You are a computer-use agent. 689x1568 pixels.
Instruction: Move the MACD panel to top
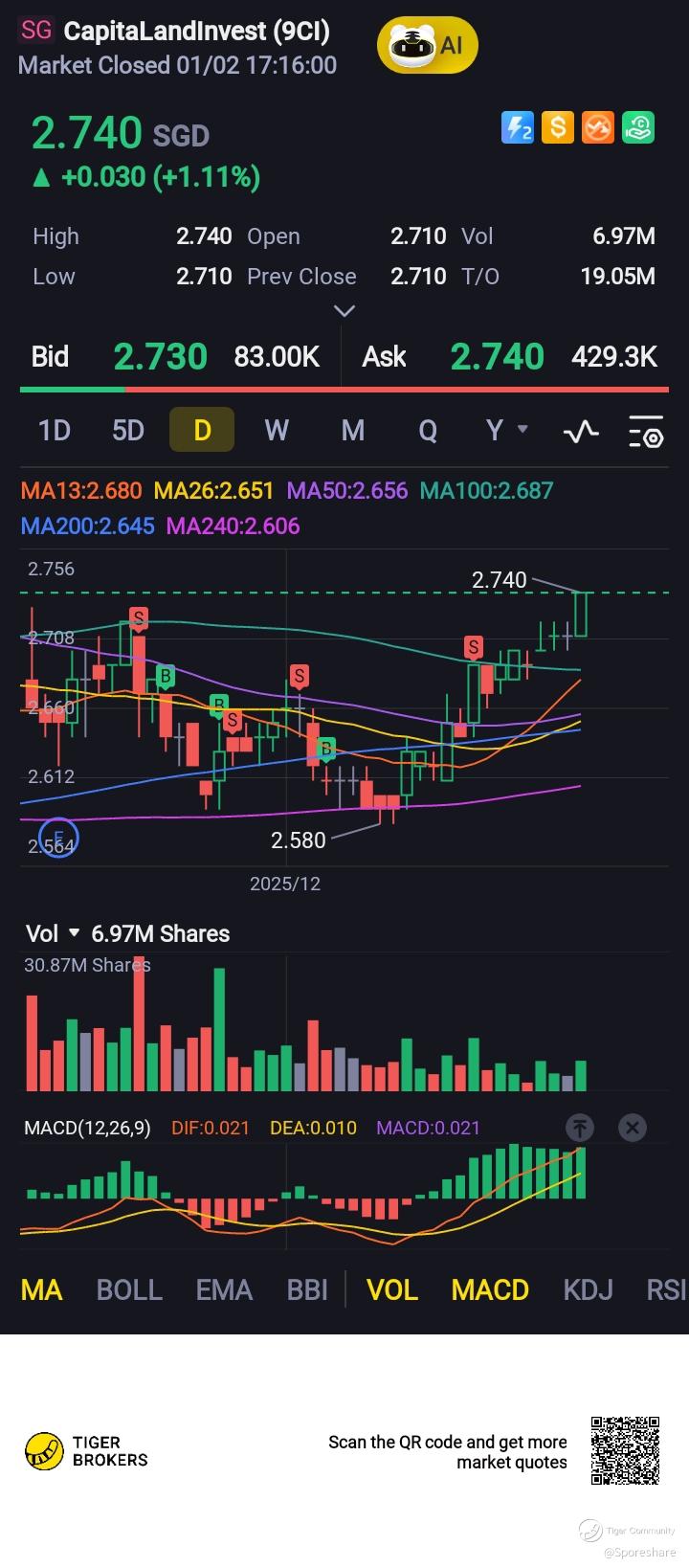(x=580, y=1128)
